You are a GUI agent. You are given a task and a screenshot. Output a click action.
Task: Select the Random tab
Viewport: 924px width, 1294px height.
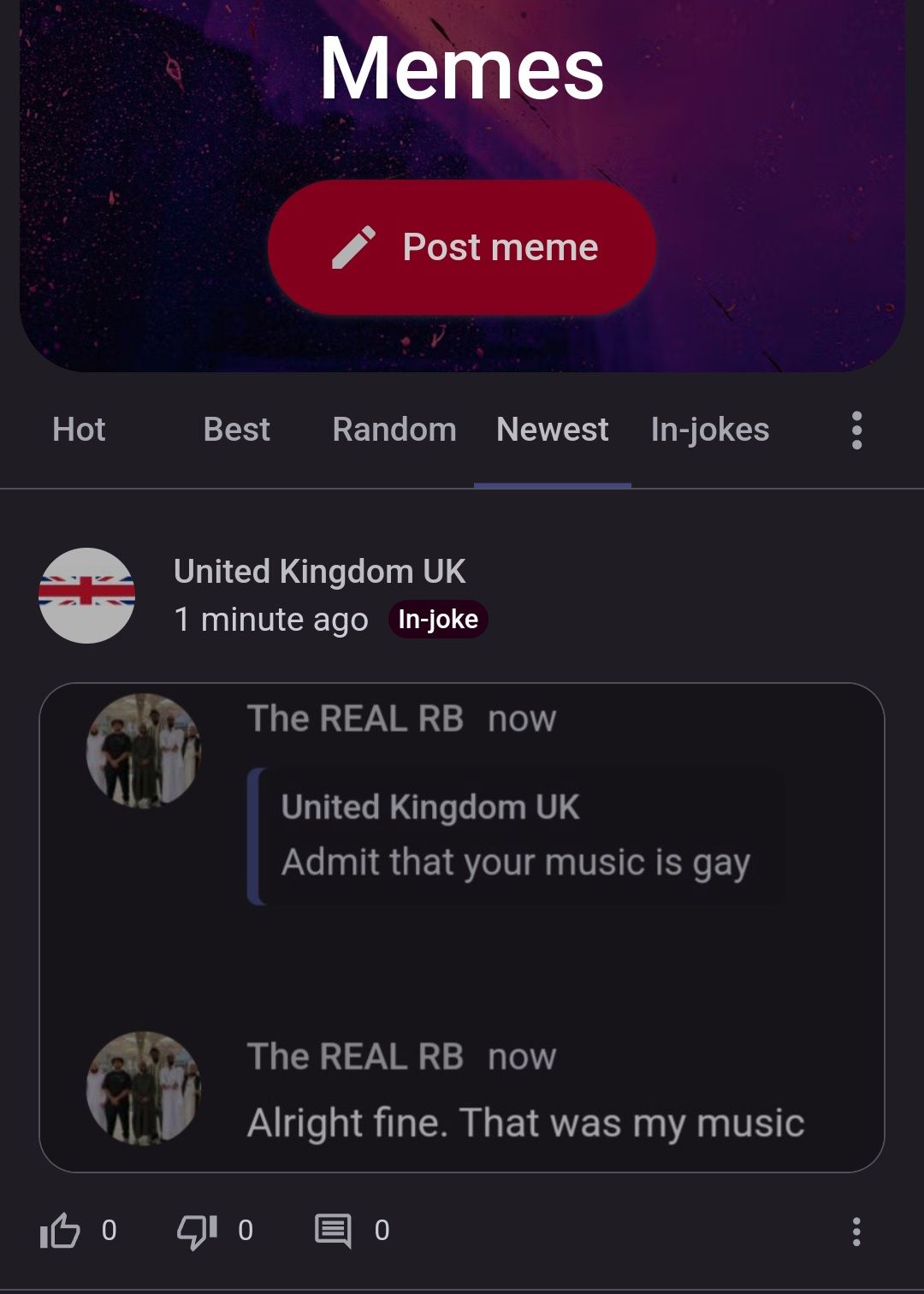(x=394, y=430)
